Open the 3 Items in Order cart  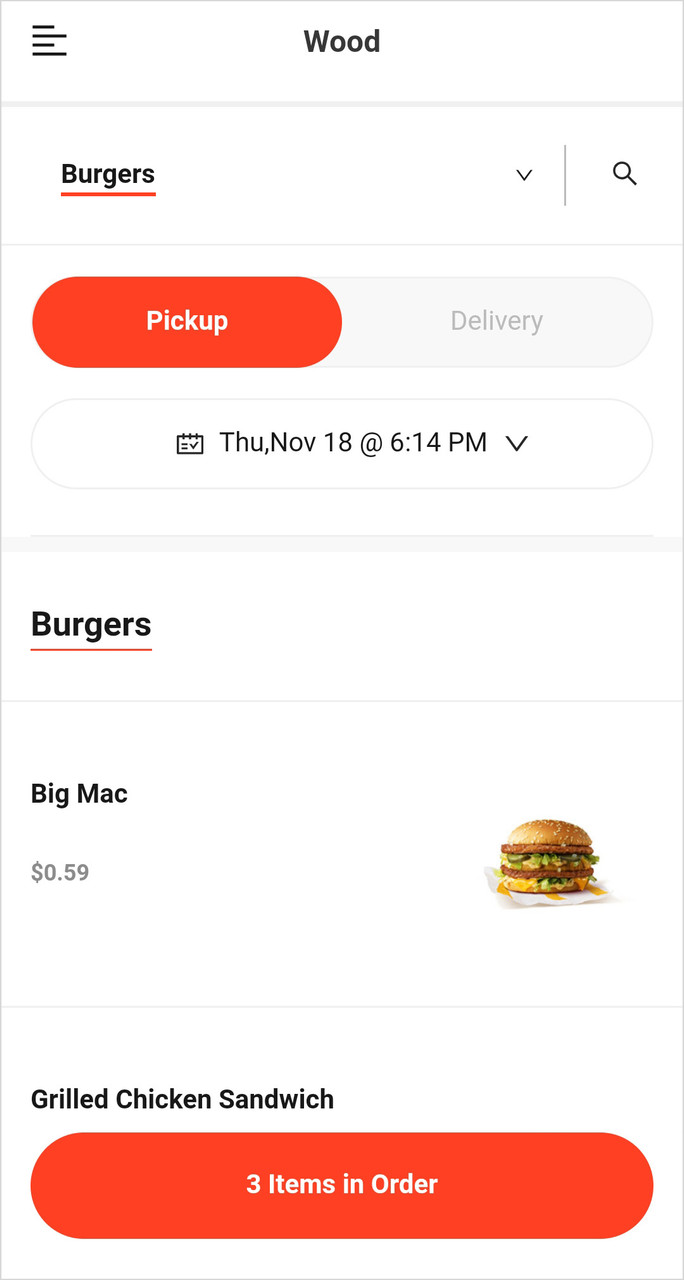(342, 1185)
